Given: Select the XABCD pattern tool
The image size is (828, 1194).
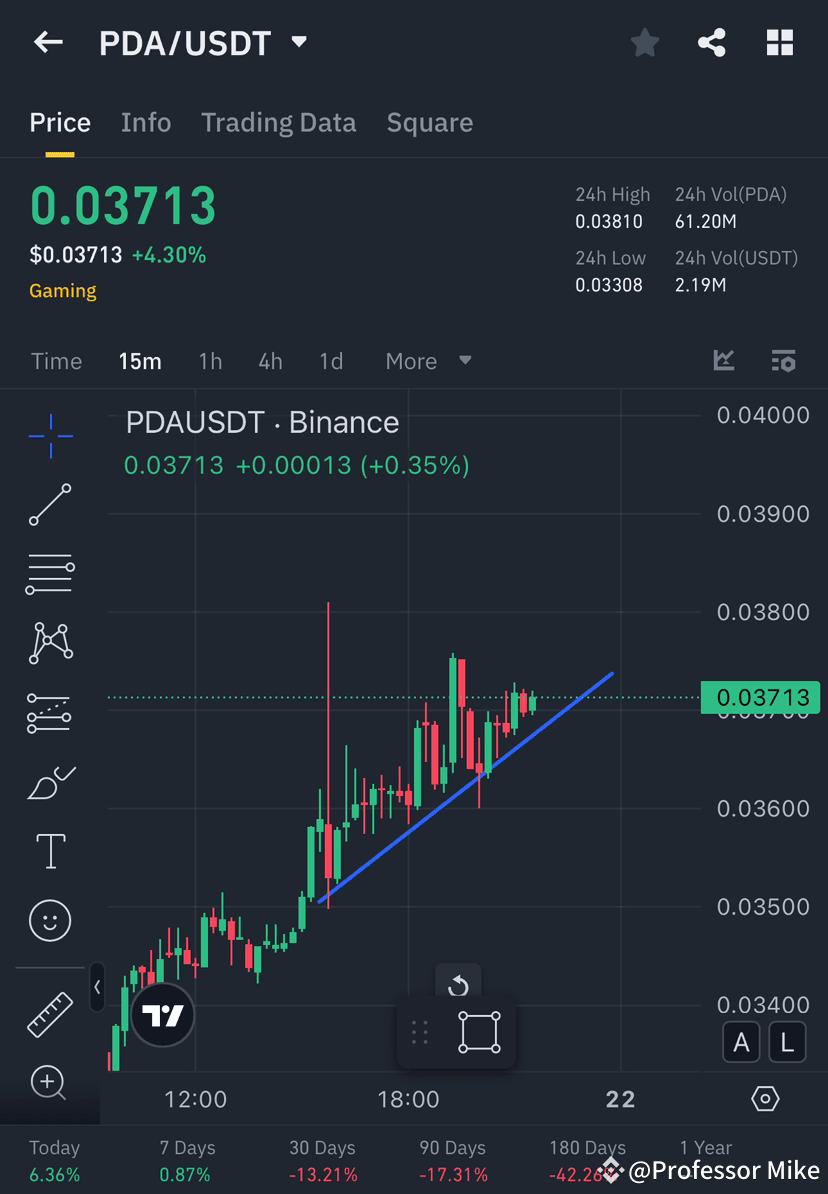Looking at the screenshot, I should [x=50, y=642].
